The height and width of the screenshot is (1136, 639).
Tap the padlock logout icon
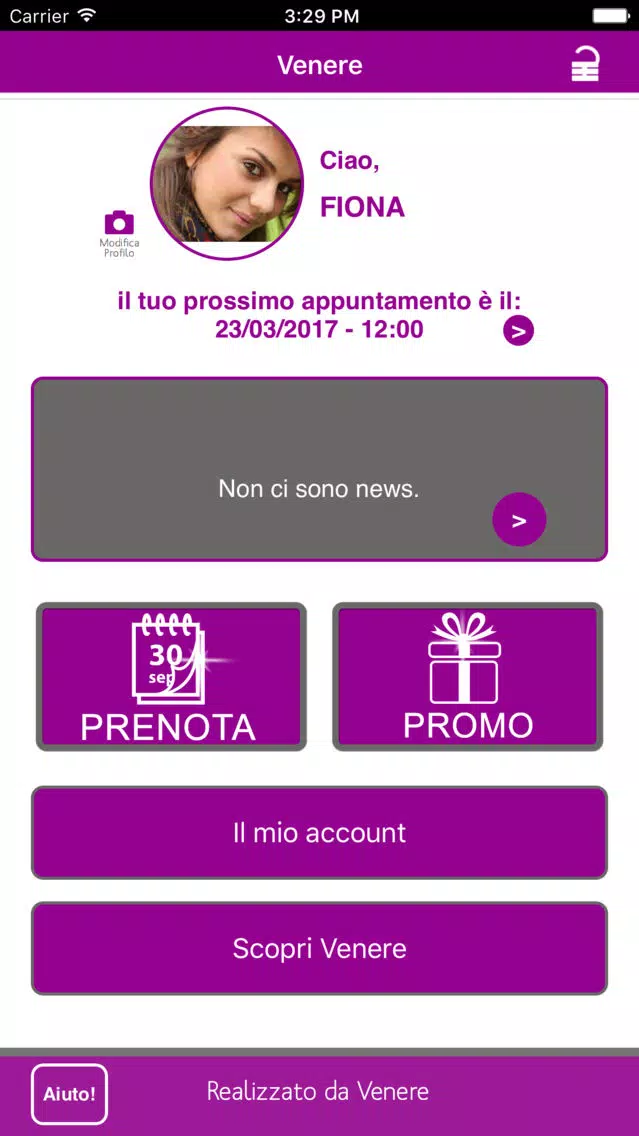pos(585,64)
